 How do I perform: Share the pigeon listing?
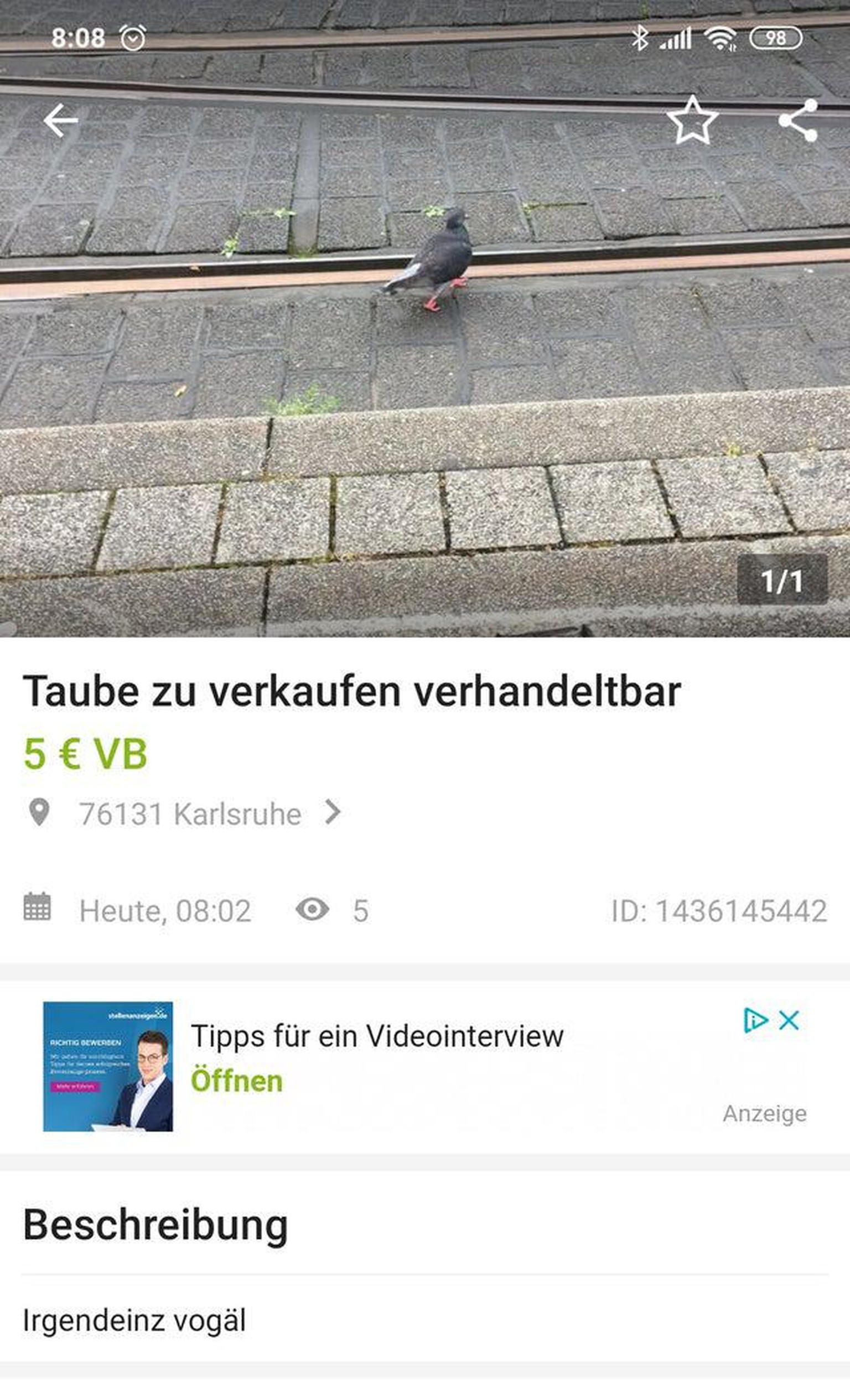click(799, 121)
